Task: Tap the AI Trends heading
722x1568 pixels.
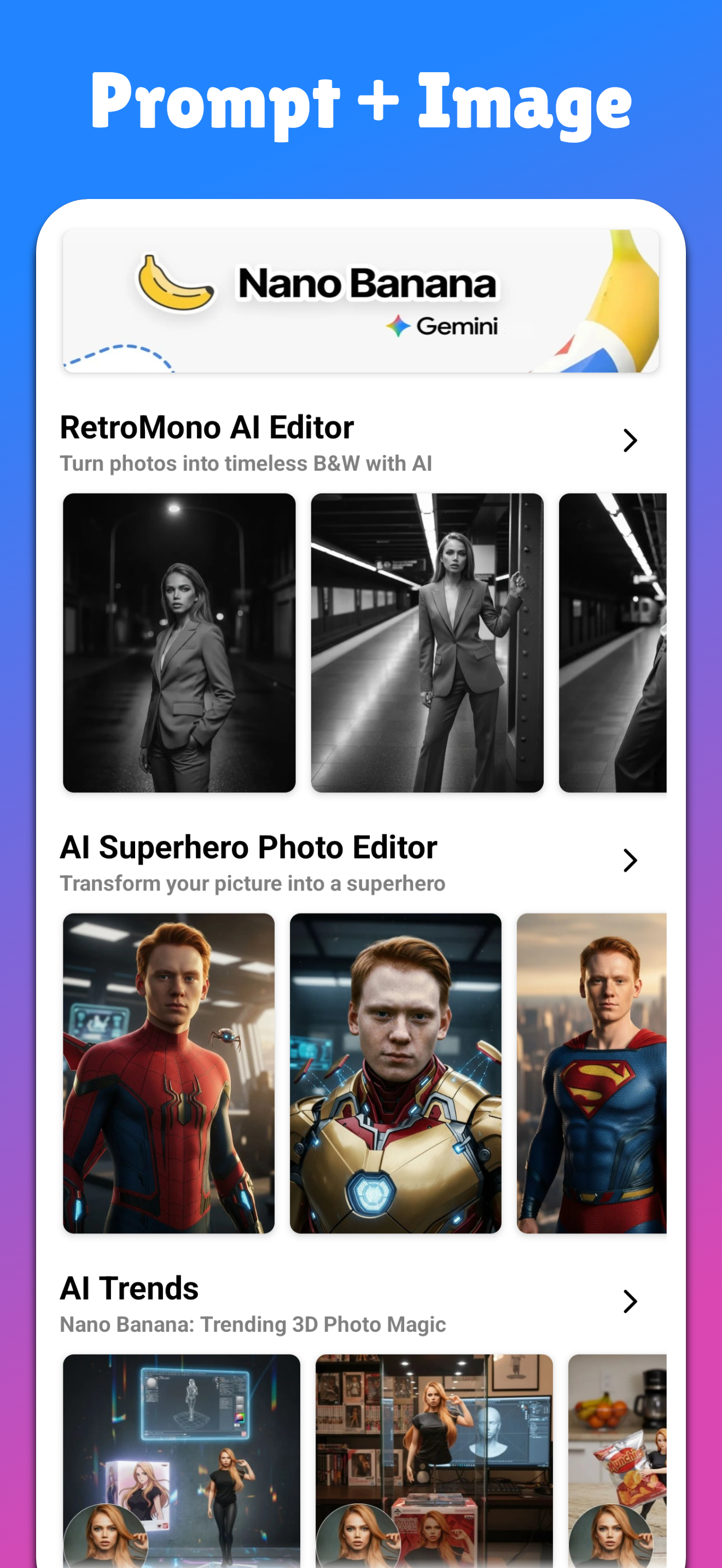Action: (x=129, y=1288)
